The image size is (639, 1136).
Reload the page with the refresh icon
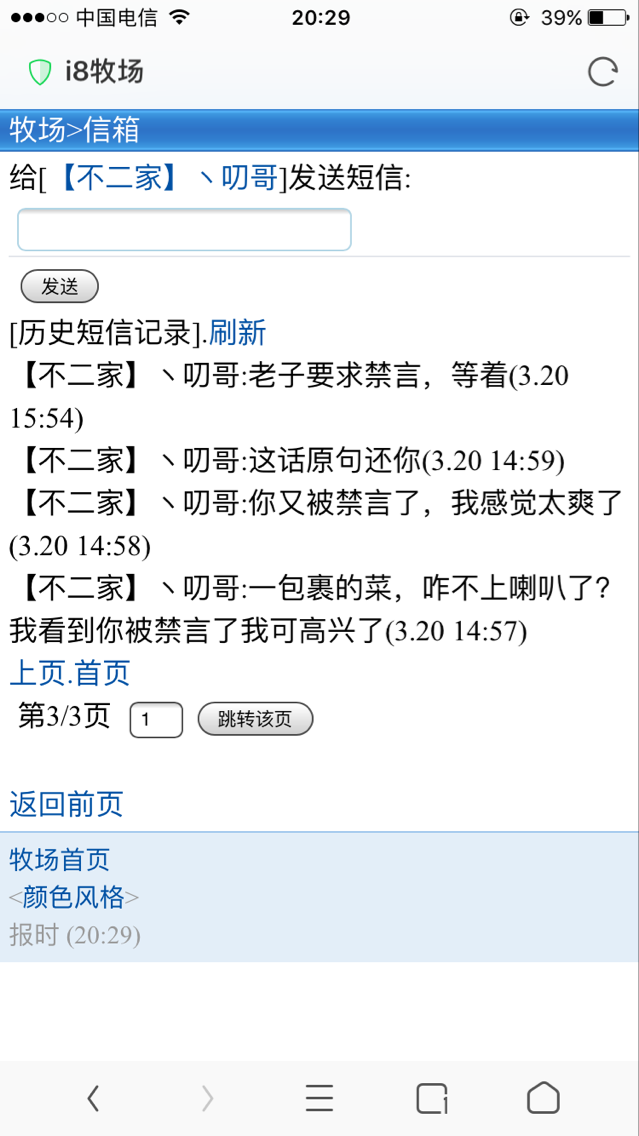(602, 72)
